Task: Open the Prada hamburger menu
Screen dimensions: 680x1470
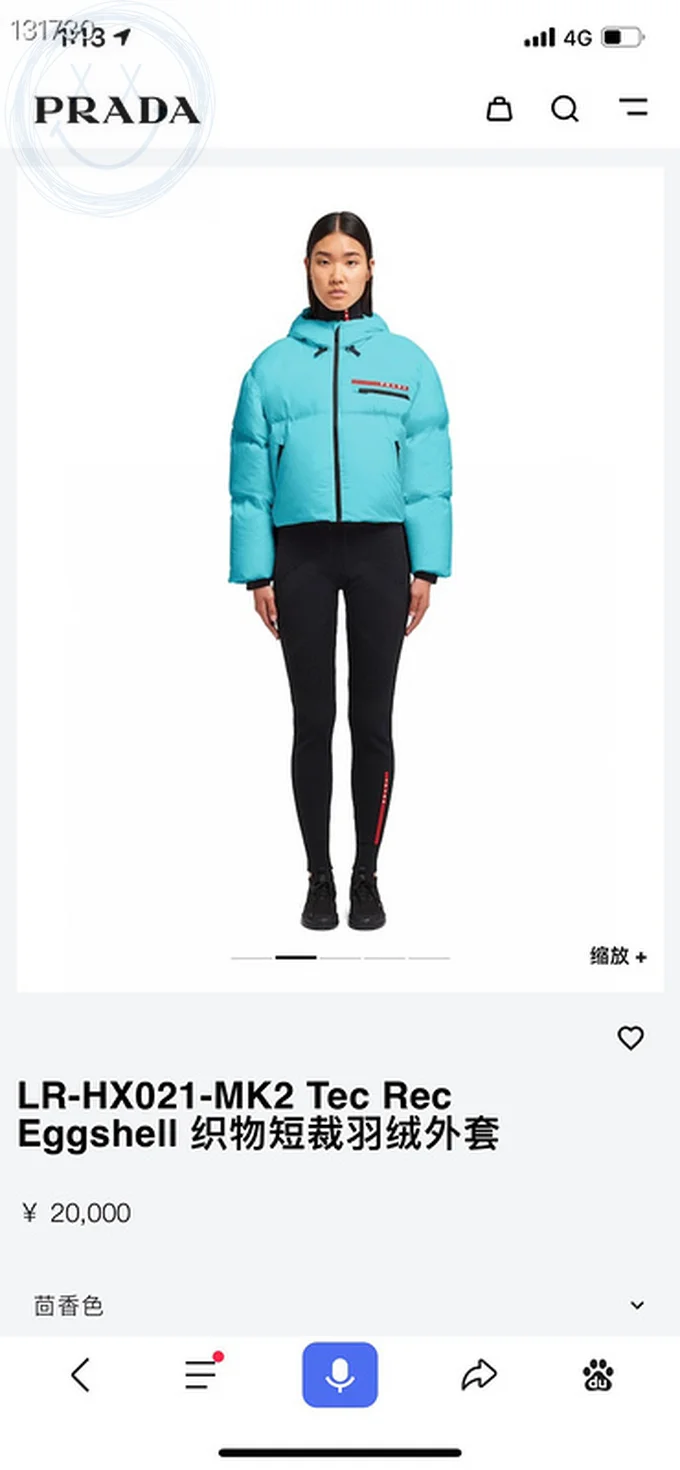Action: click(x=633, y=108)
